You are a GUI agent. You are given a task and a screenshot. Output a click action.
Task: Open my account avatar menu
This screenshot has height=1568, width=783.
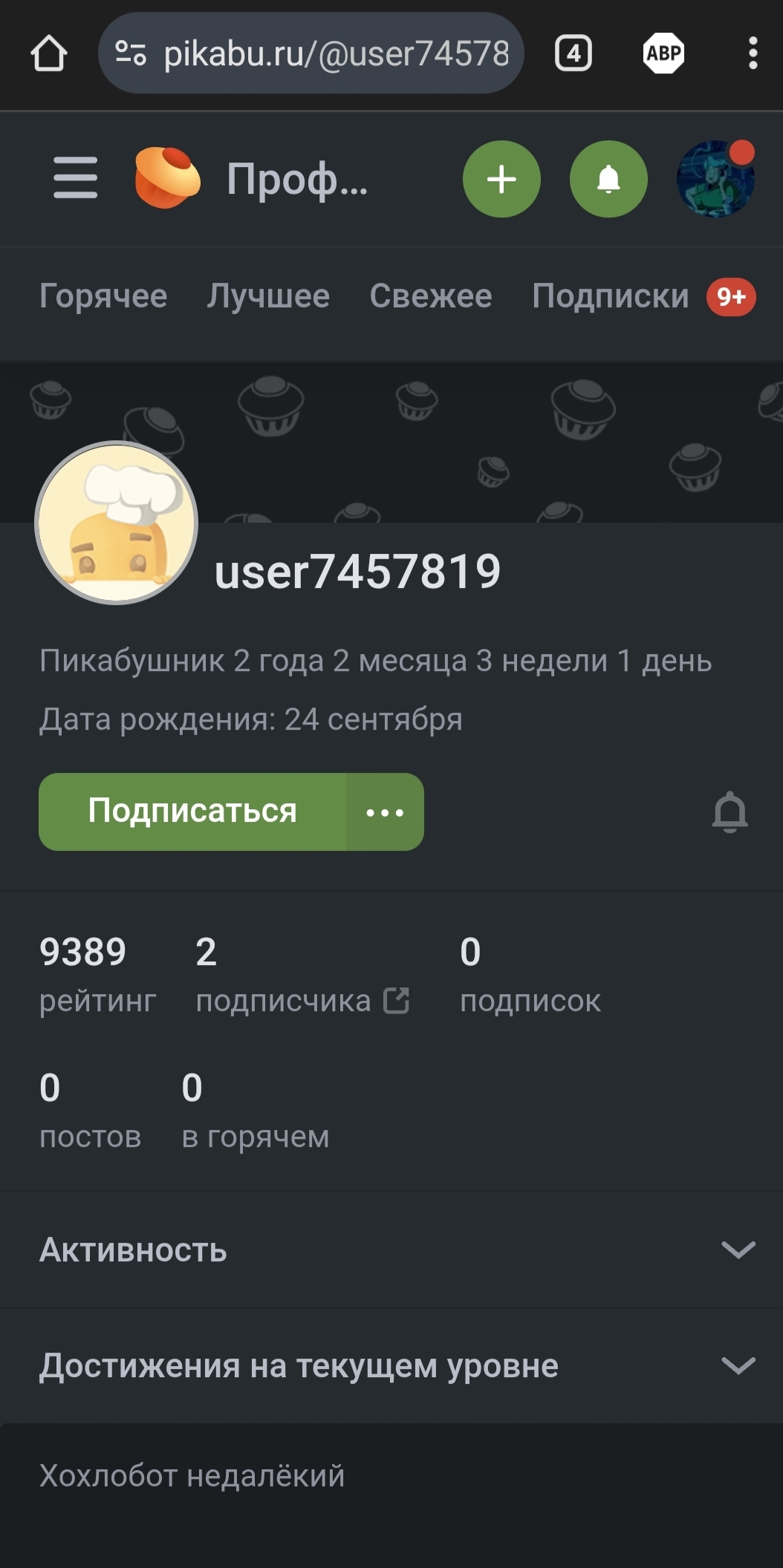[x=715, y=179]
